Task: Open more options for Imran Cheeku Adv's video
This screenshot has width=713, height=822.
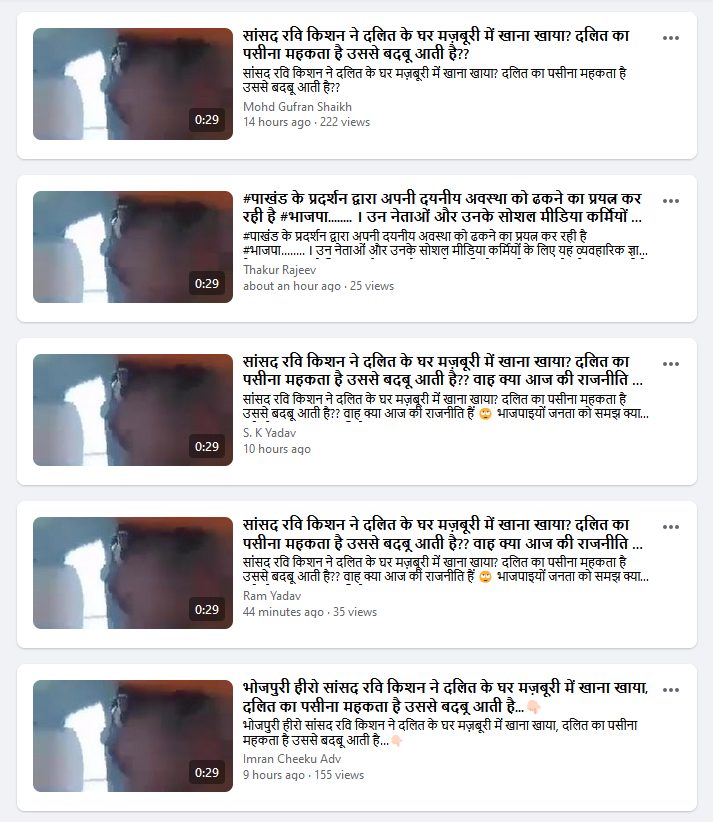Action: pyautogui.click(x=671, y=690)
